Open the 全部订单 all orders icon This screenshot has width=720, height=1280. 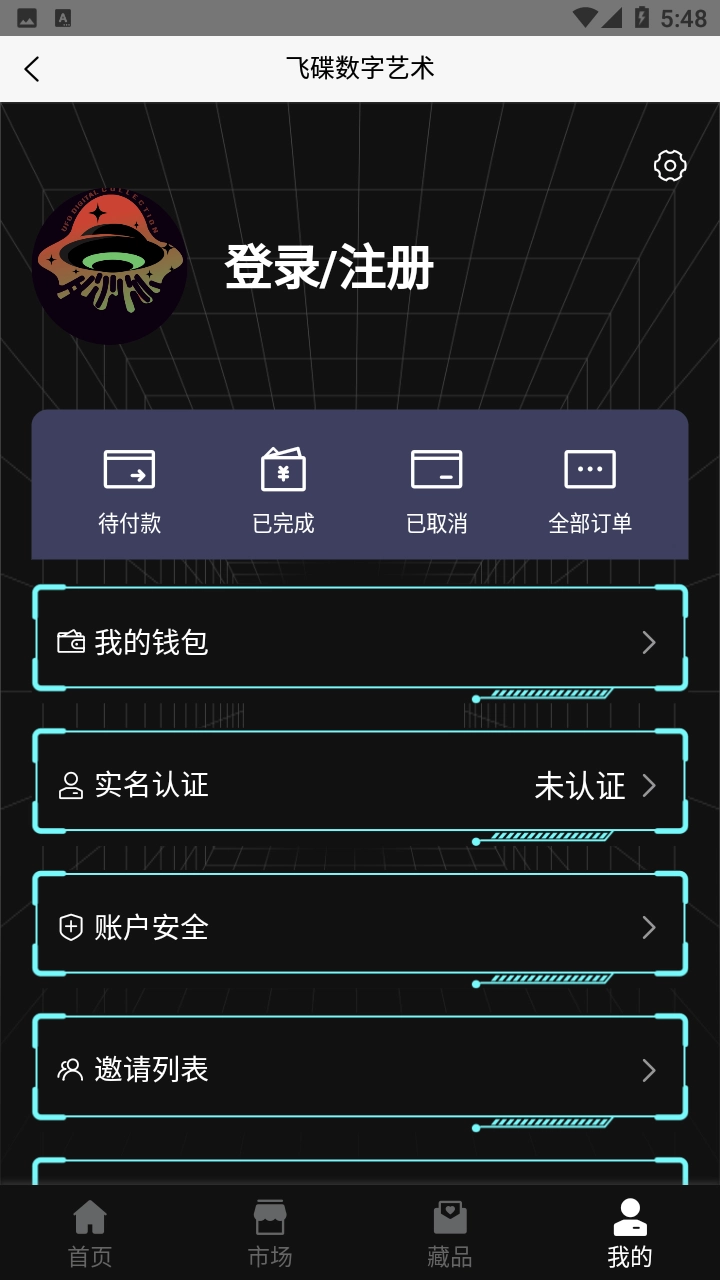[x=591, y=468]
